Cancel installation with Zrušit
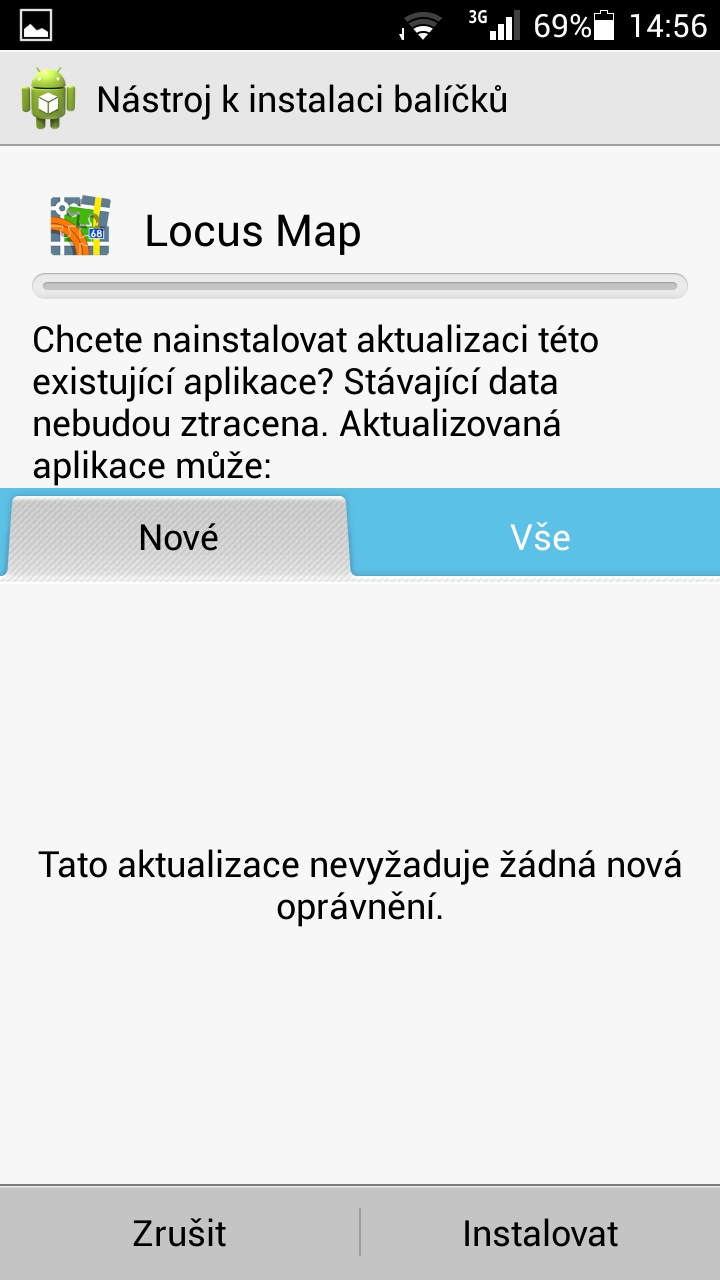The height and width of the screenshot is (1280, 720). click(x=180, y=1233)
